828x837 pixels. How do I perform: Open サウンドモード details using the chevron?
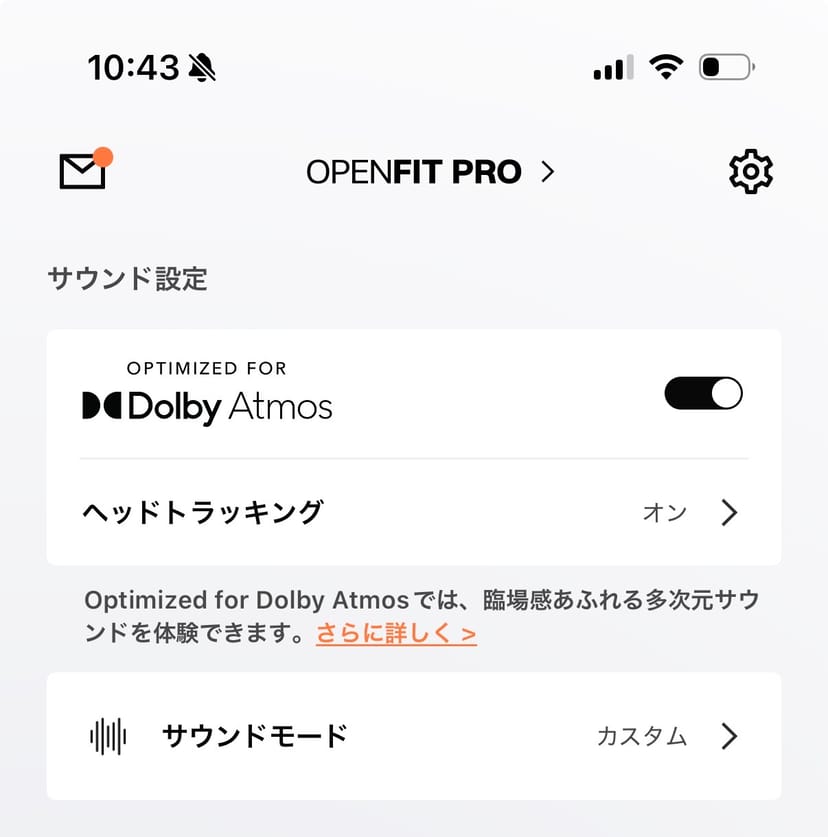(731, 735)
